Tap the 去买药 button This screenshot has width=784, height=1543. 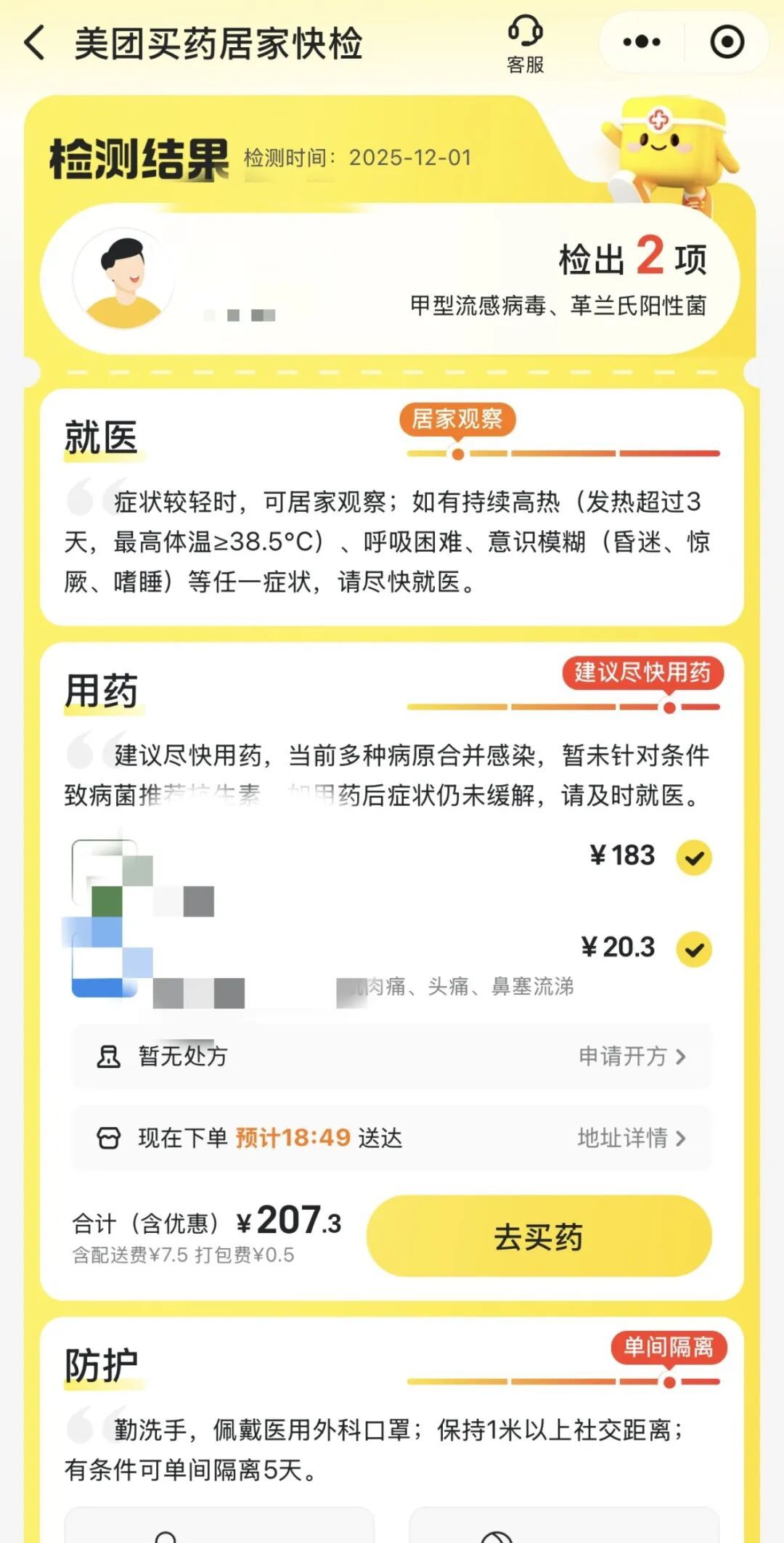[x=539, y=1237]
